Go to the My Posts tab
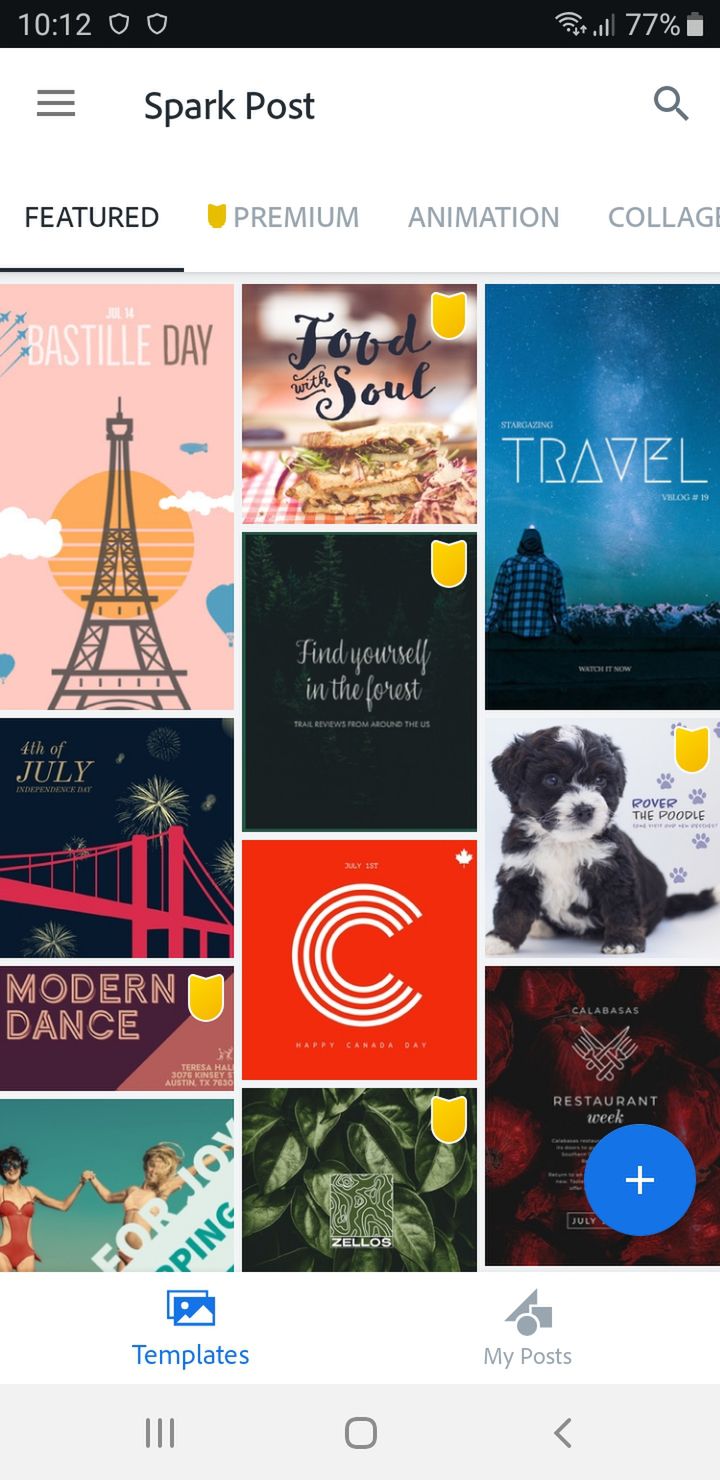The height and width of the screenshot is (1480, 720). click(528, 1329)
